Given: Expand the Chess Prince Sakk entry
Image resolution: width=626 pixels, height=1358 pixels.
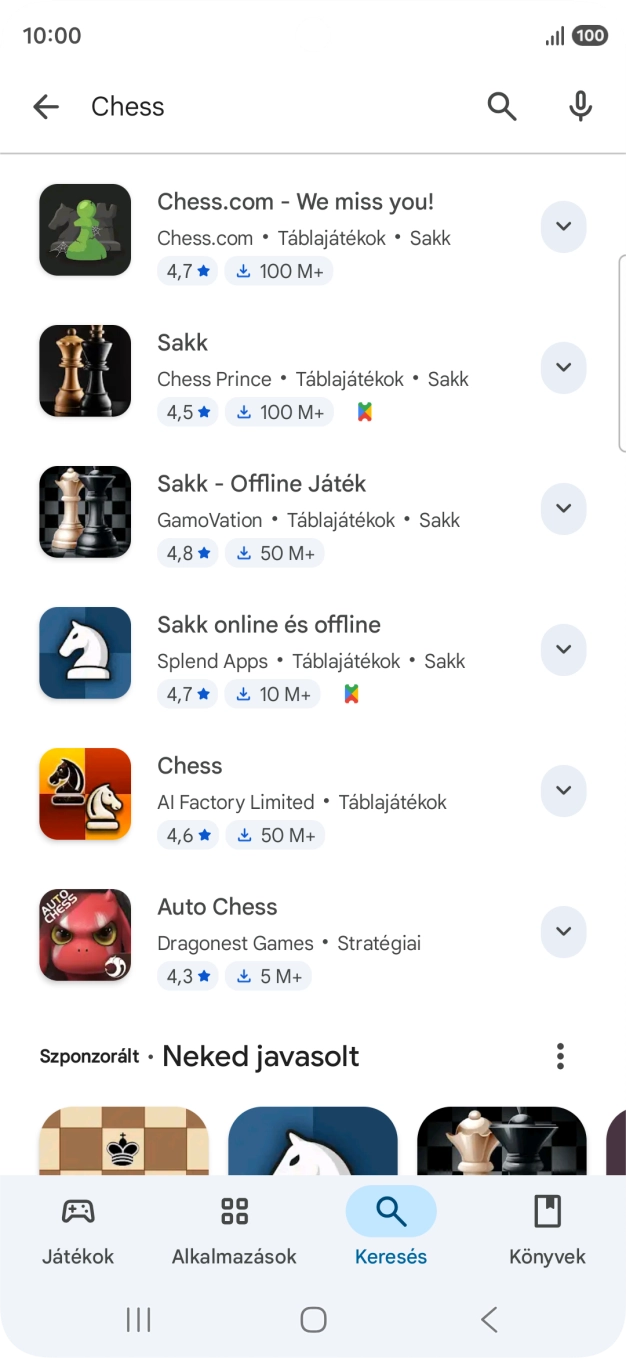Looking at the screenshot, I should point(563,367).
